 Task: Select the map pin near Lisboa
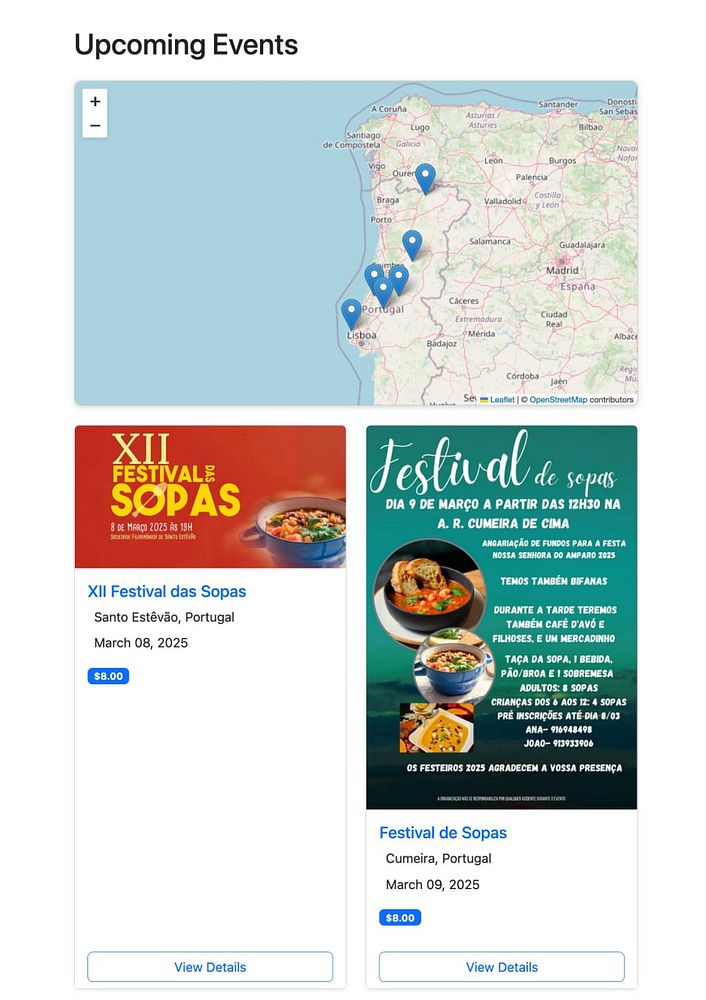[x=351, y=313]
